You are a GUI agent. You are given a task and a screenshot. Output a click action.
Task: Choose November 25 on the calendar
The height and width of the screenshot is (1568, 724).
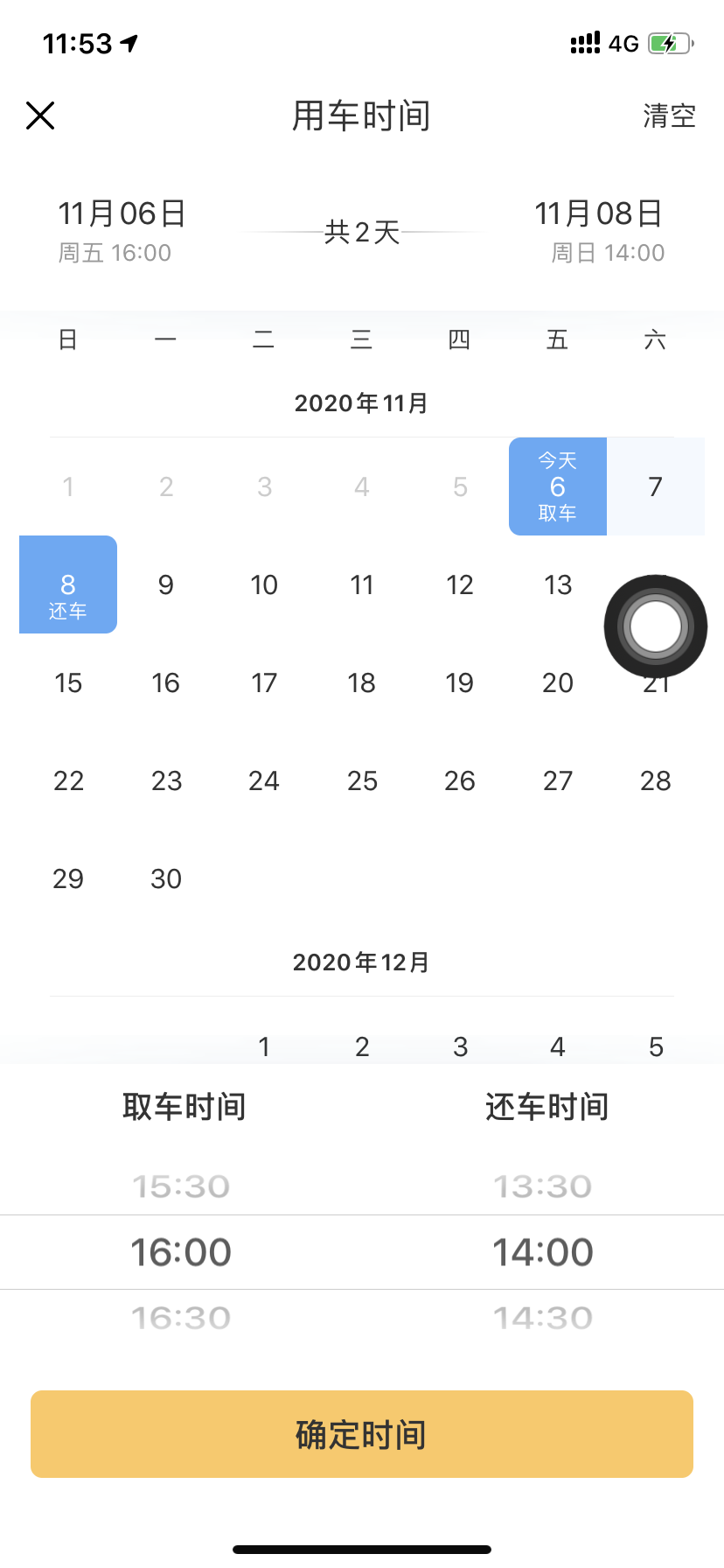pyautogui.click(x=362, y=780)
